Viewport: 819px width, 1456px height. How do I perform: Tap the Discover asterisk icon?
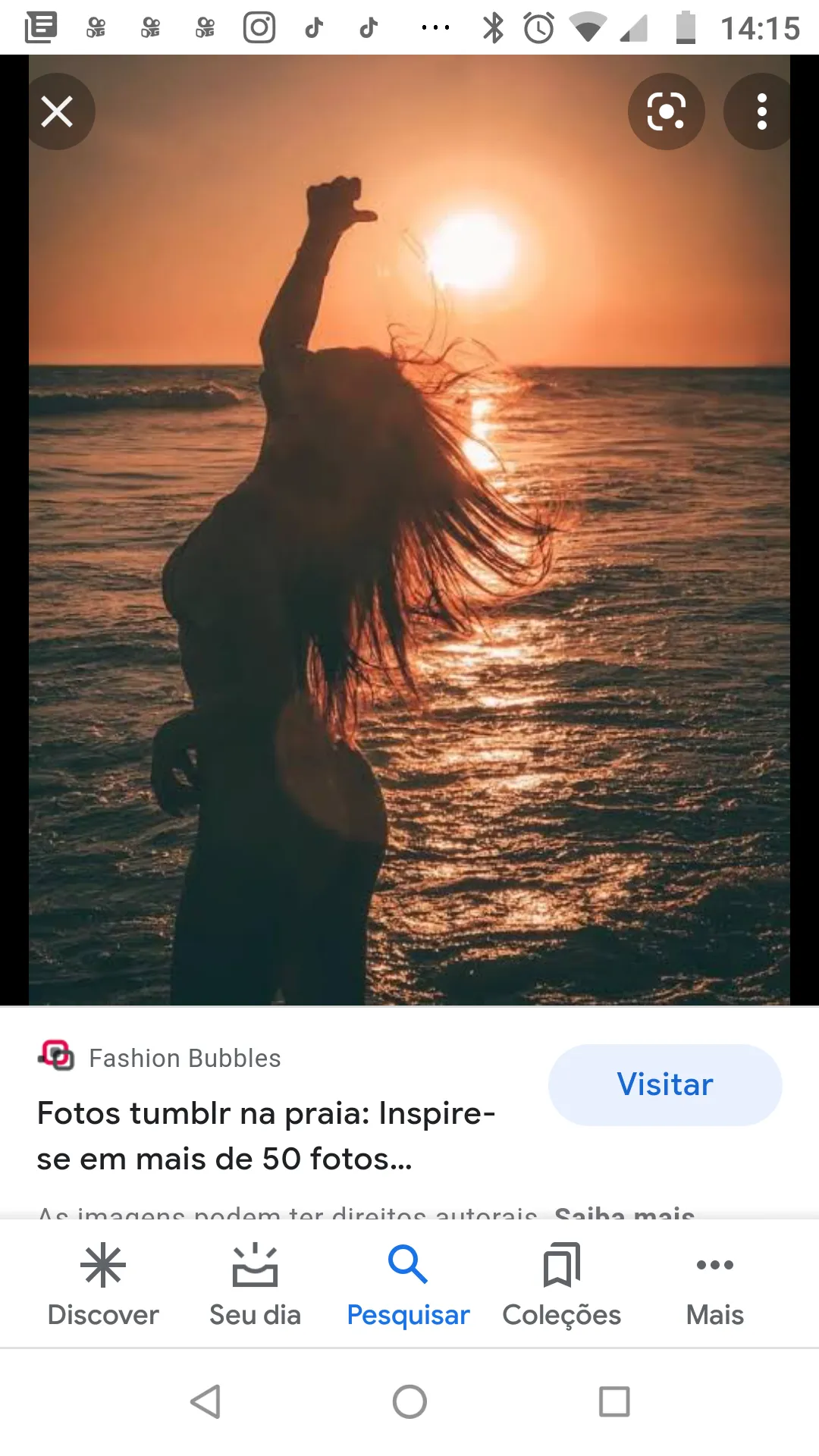coord(103,1264)
